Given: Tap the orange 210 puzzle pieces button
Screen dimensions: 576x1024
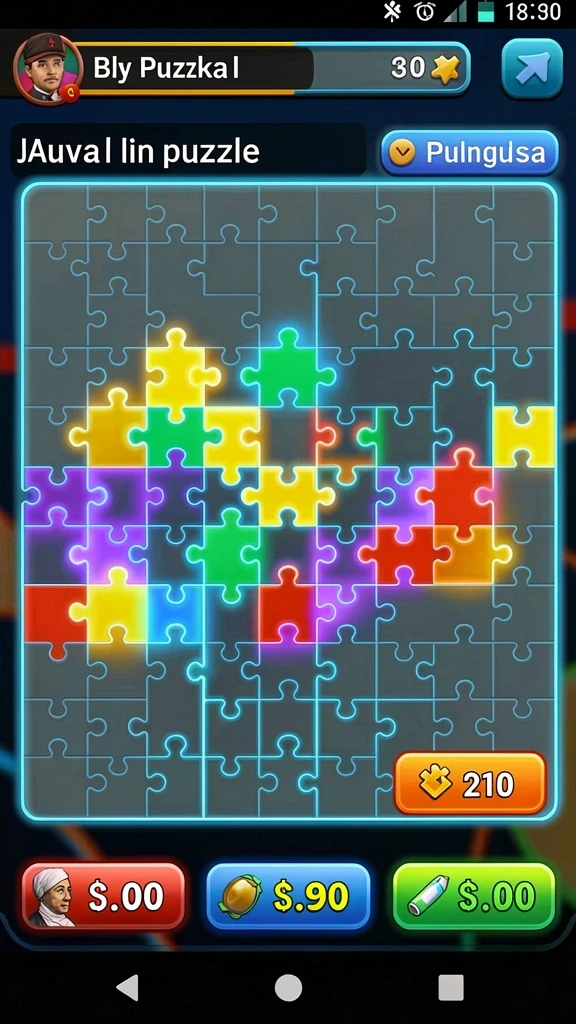Looking at the screenshot, I should coord(470,783).
